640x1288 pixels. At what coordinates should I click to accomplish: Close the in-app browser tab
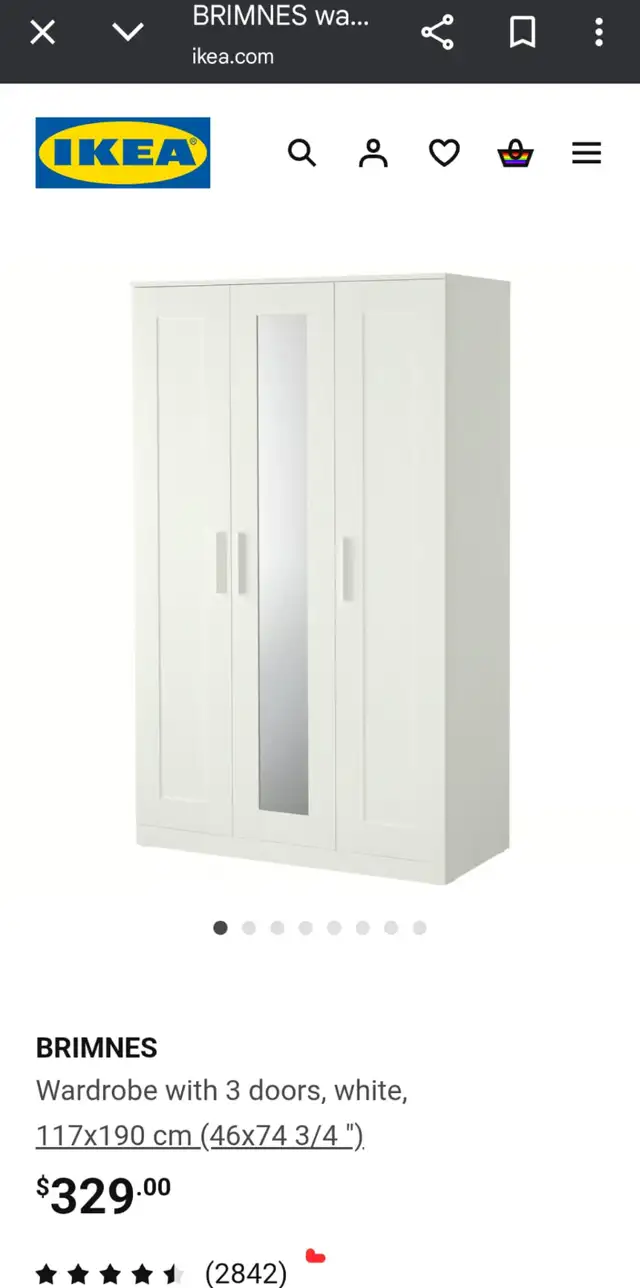pyautogui.click(x=42, y=33)
